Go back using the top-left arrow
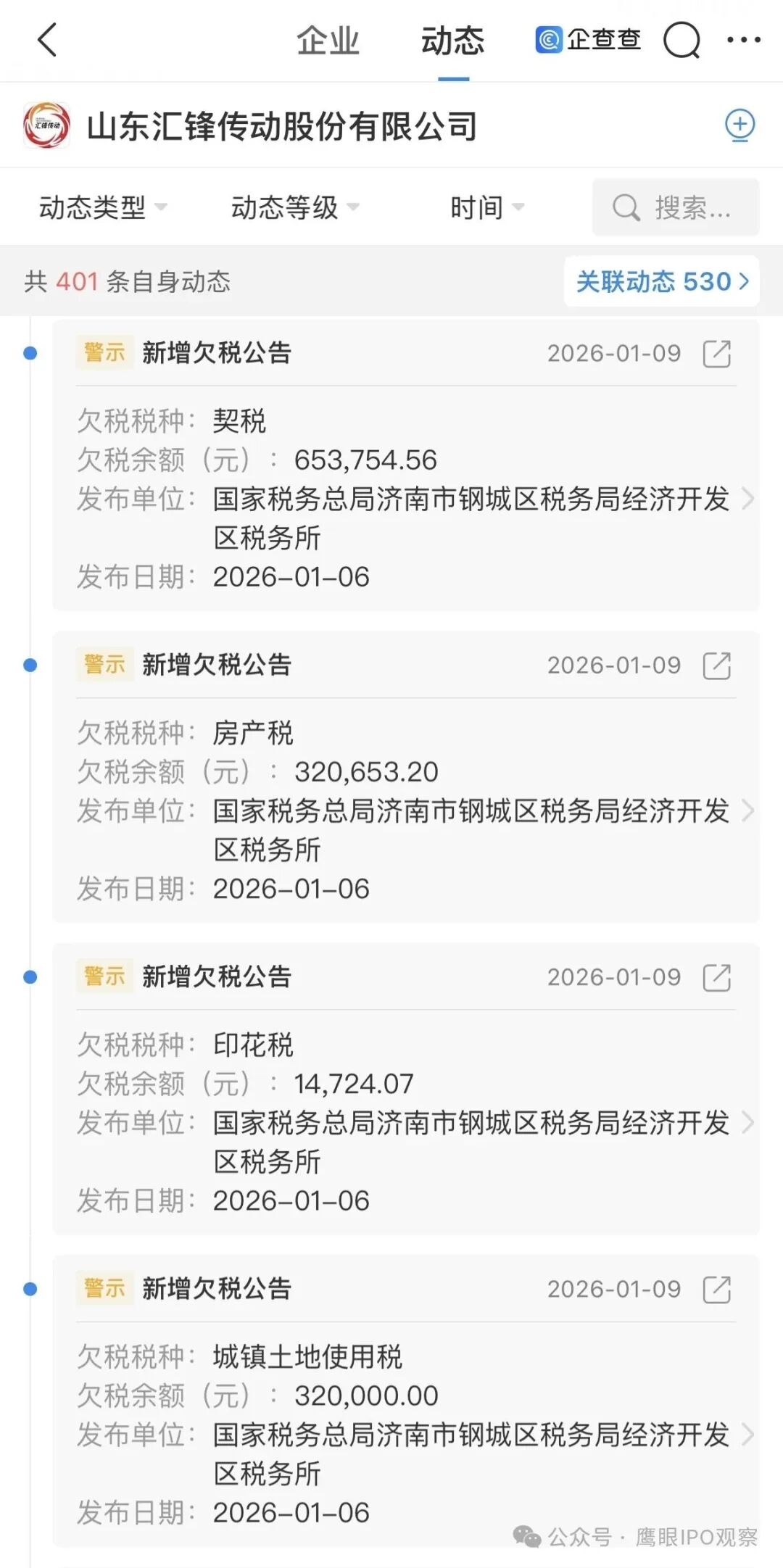783x1568 pixels. click(x=47, y=40)
